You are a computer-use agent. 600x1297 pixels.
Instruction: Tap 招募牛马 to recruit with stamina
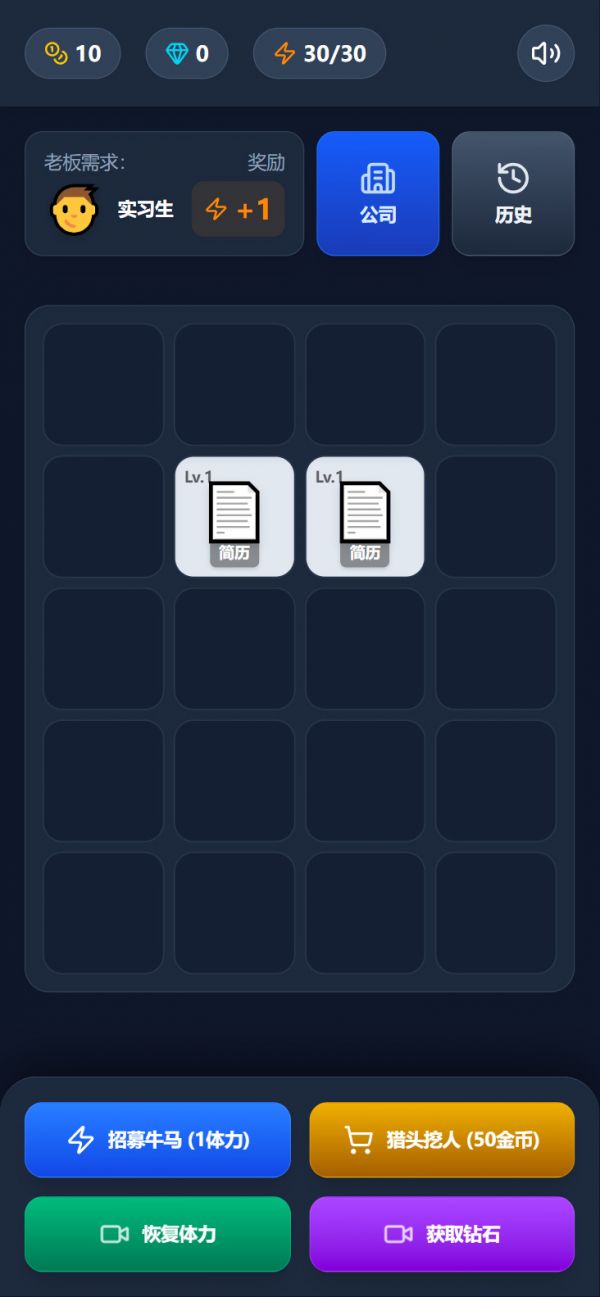(x=158, y=1140)
